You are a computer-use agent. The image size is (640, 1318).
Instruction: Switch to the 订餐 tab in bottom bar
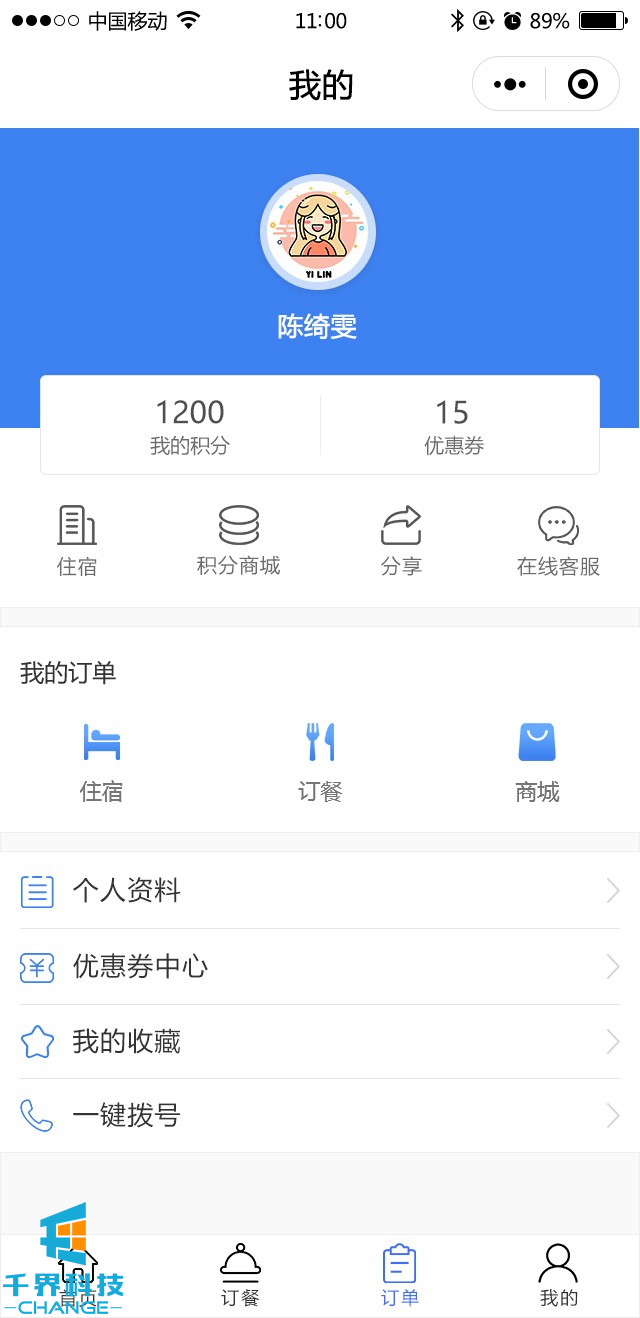pos(240,1277)
